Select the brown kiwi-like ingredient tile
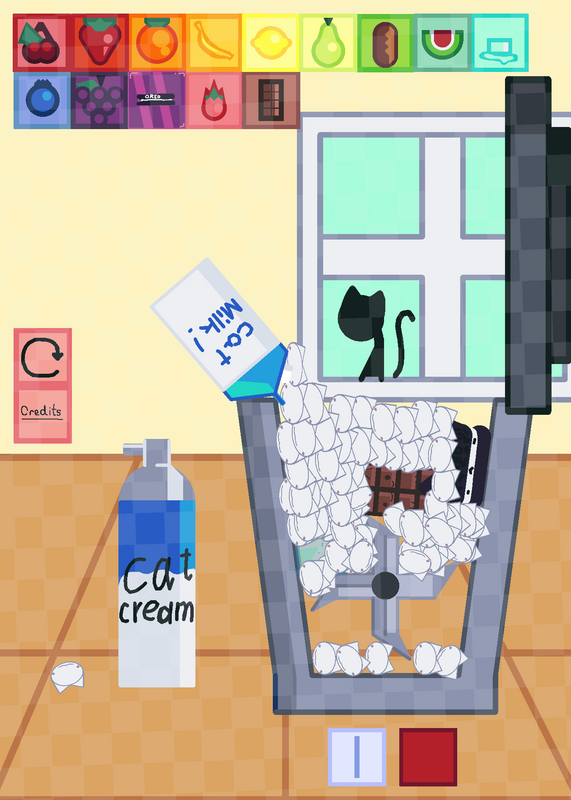 pyautogui.click(x=385, y=43)
